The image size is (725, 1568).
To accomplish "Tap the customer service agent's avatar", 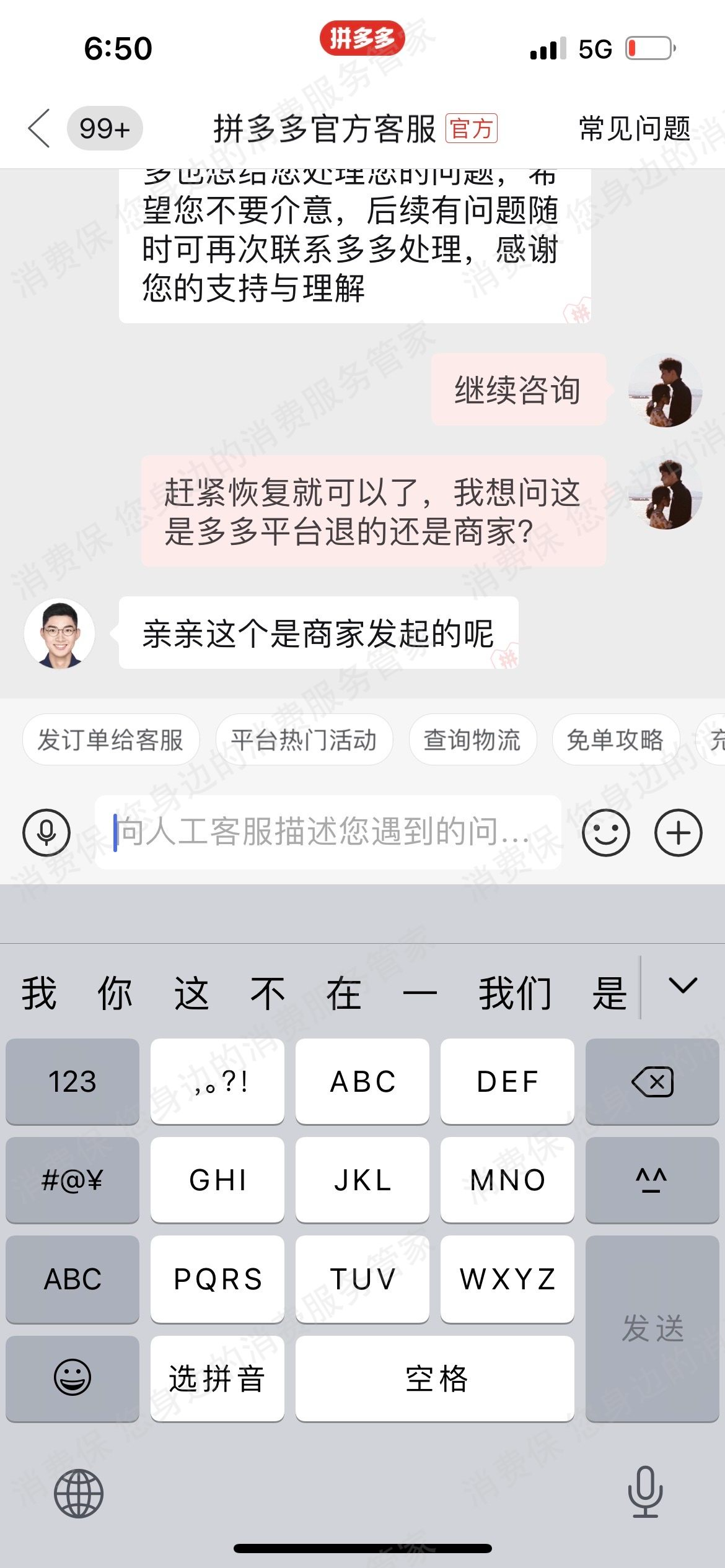I will (60, 633).
